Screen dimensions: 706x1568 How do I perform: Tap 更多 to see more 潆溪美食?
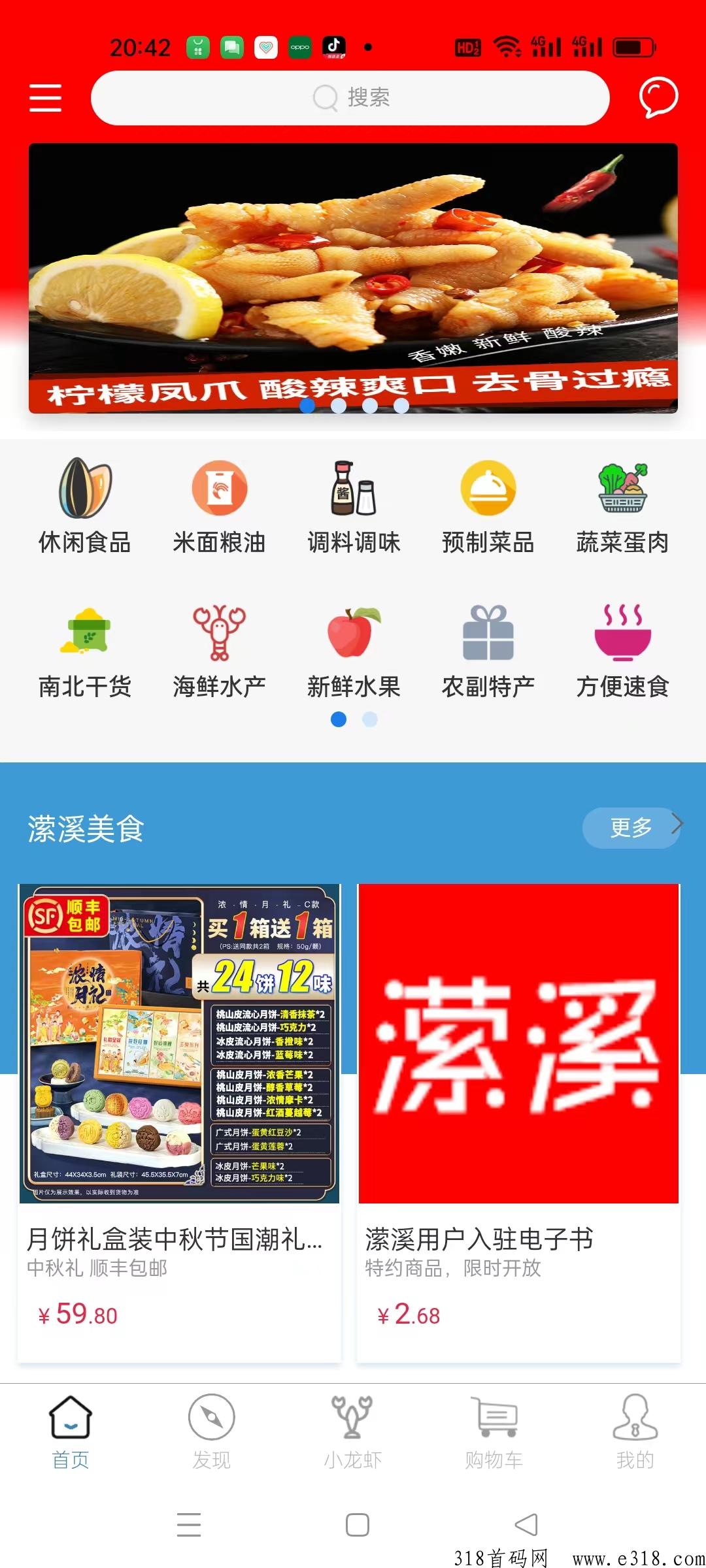click(631, 828)
